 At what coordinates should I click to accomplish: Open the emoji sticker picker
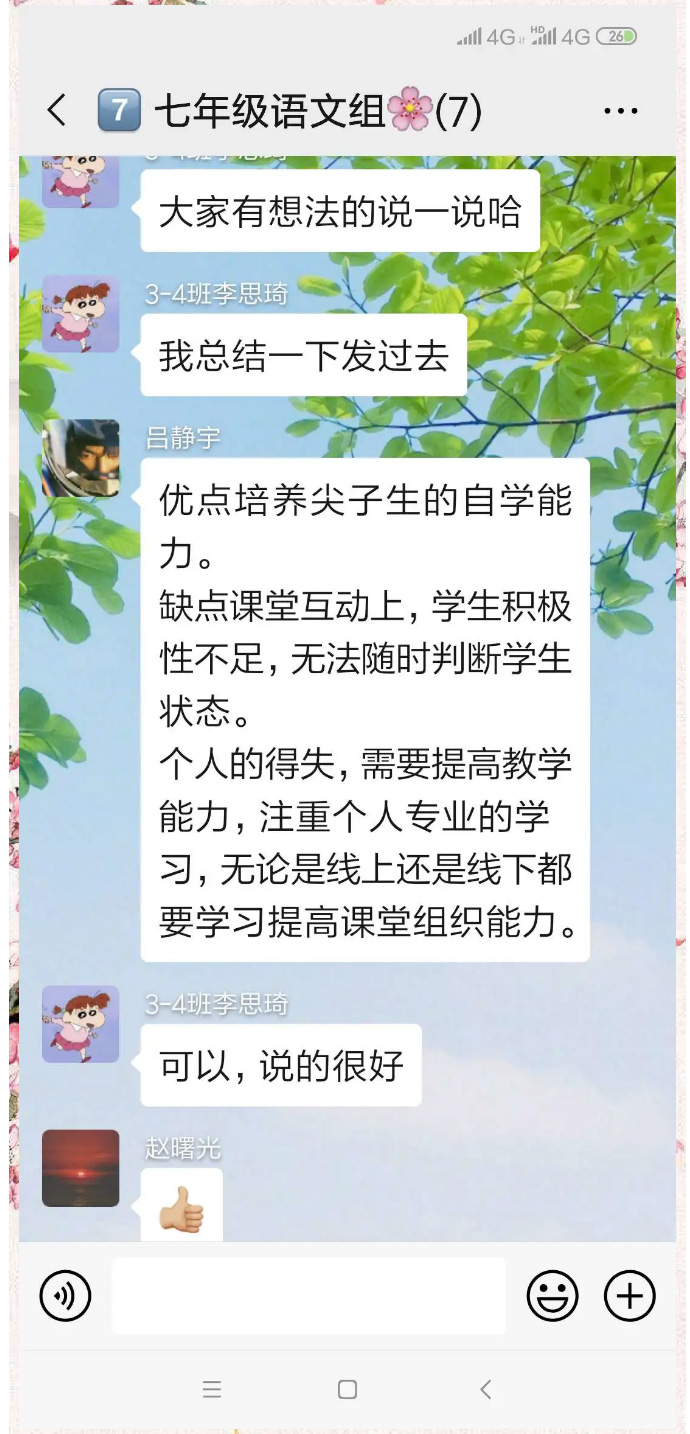click(553, 1296)
